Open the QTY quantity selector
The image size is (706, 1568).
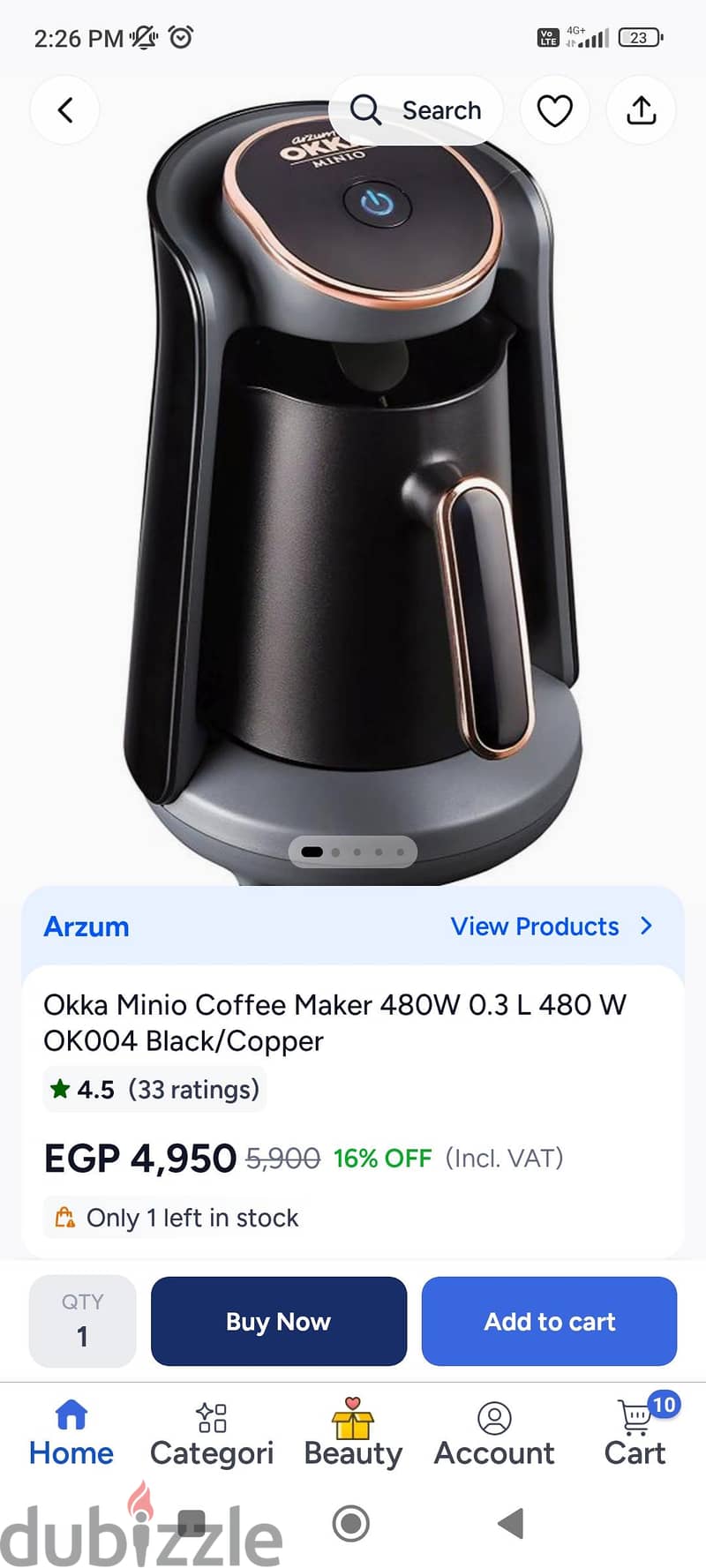pos(83,1321)
